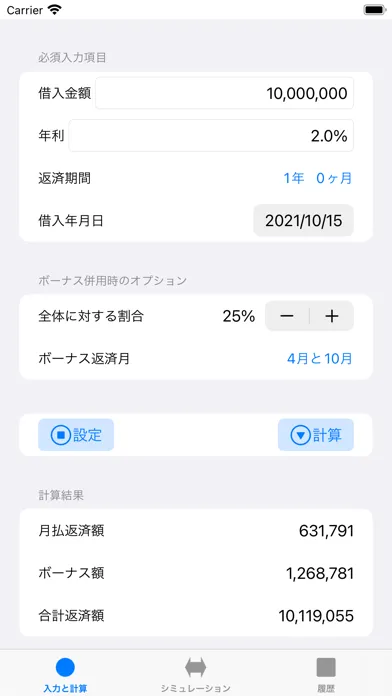
Task: Run the 計算 calculate button
Action: [x=316, y=435]
